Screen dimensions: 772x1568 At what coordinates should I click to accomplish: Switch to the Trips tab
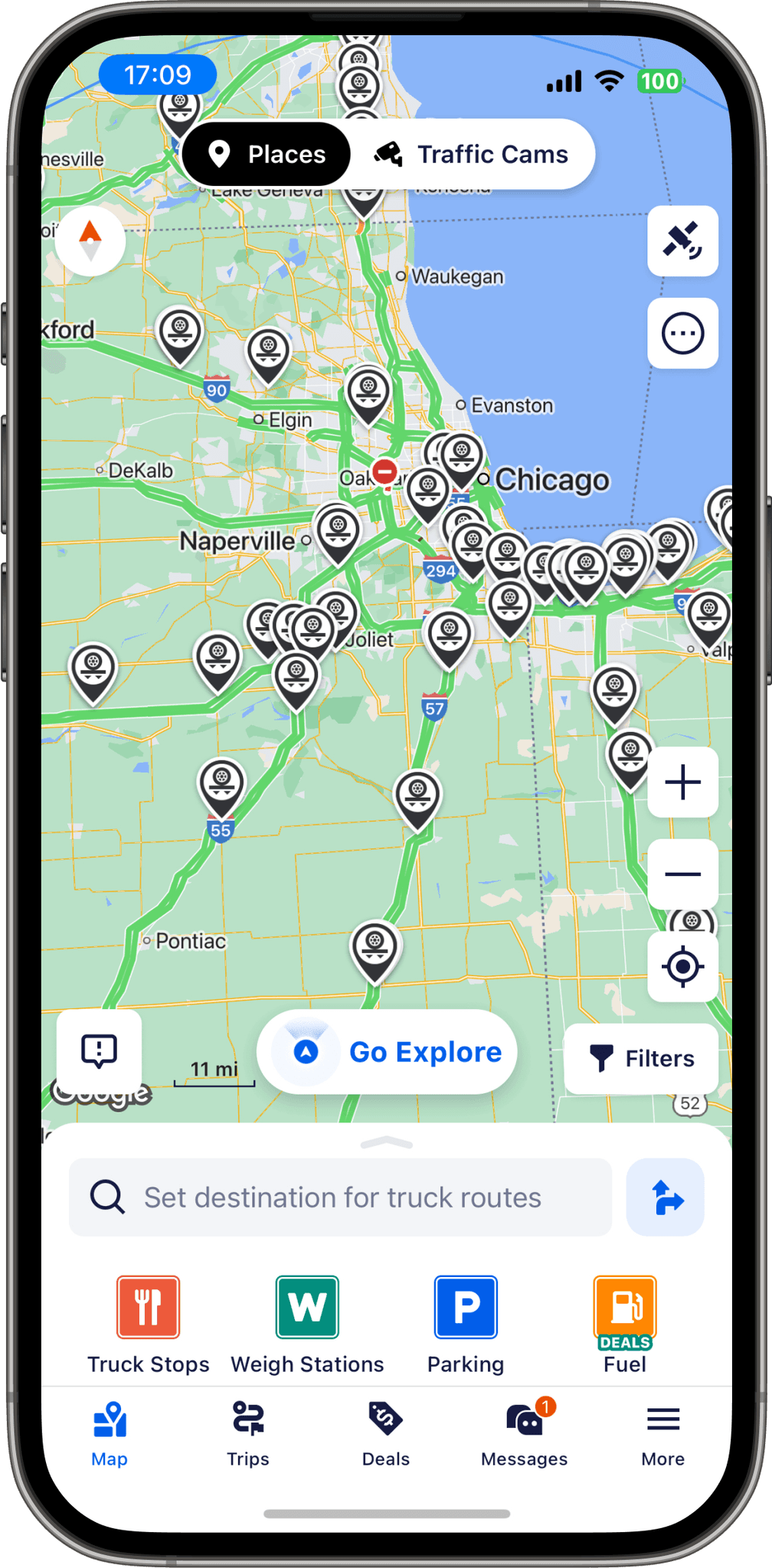(247, 1433)
